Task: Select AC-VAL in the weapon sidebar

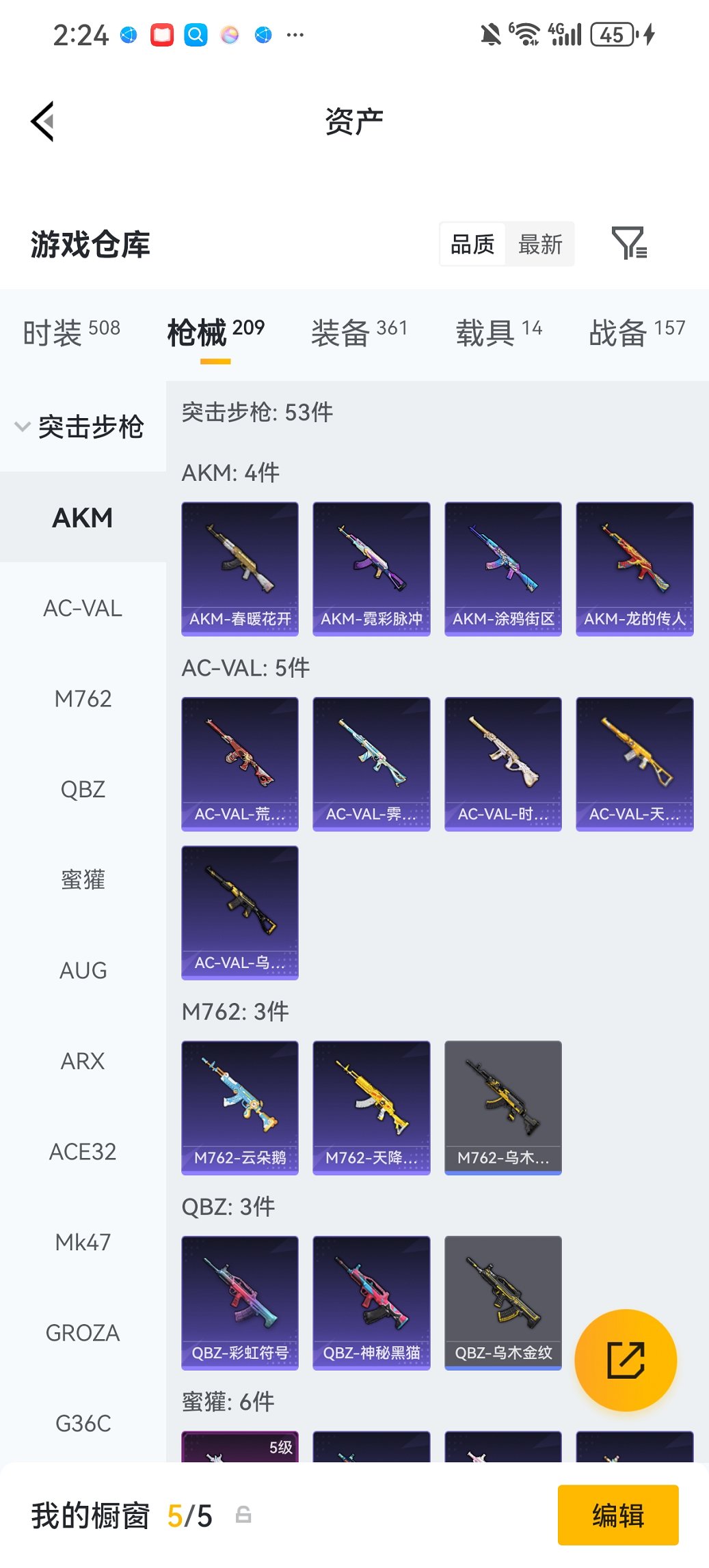Action: point(83,608)
